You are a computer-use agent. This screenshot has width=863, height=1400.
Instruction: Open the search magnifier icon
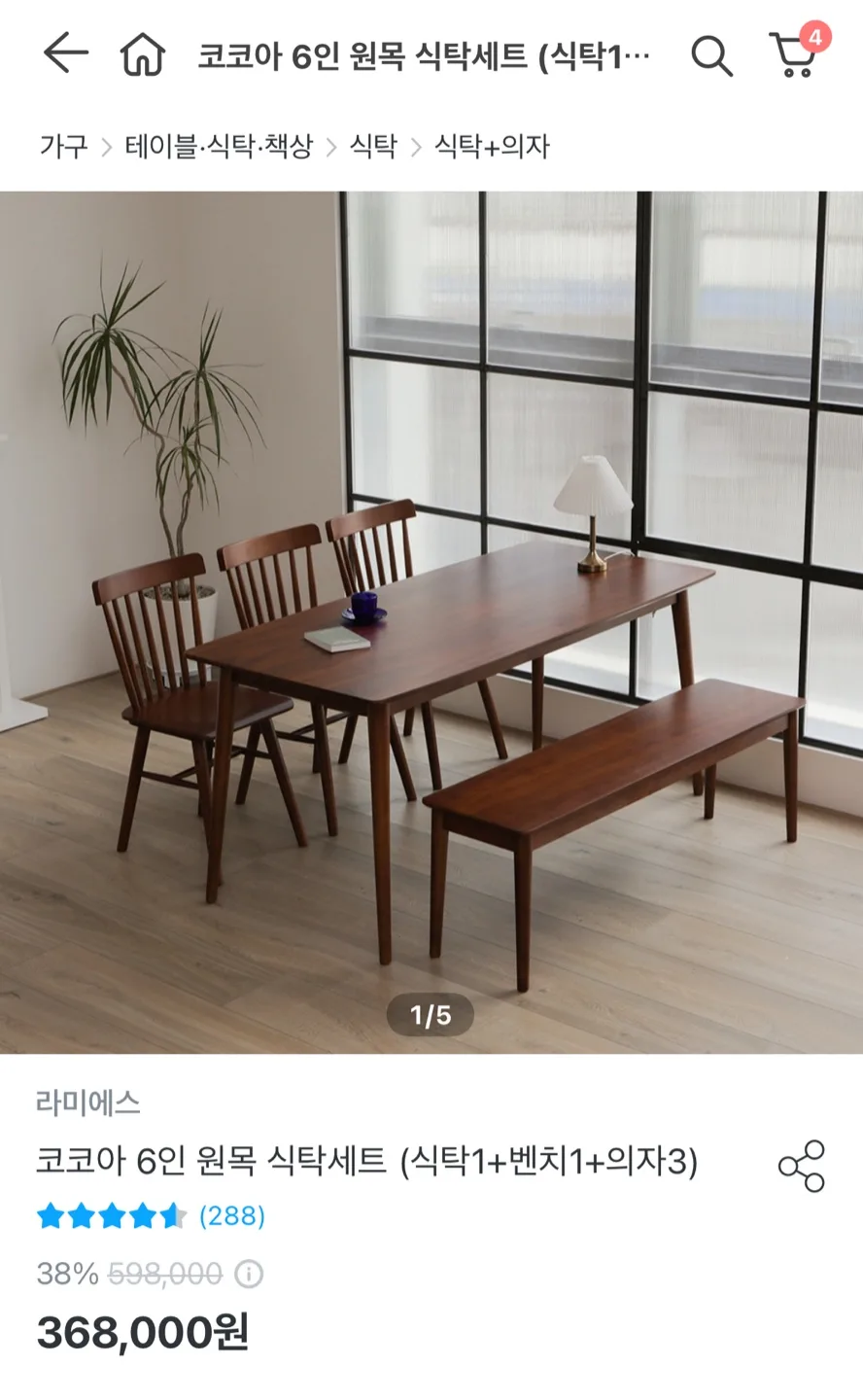click(x=711, y=56)
